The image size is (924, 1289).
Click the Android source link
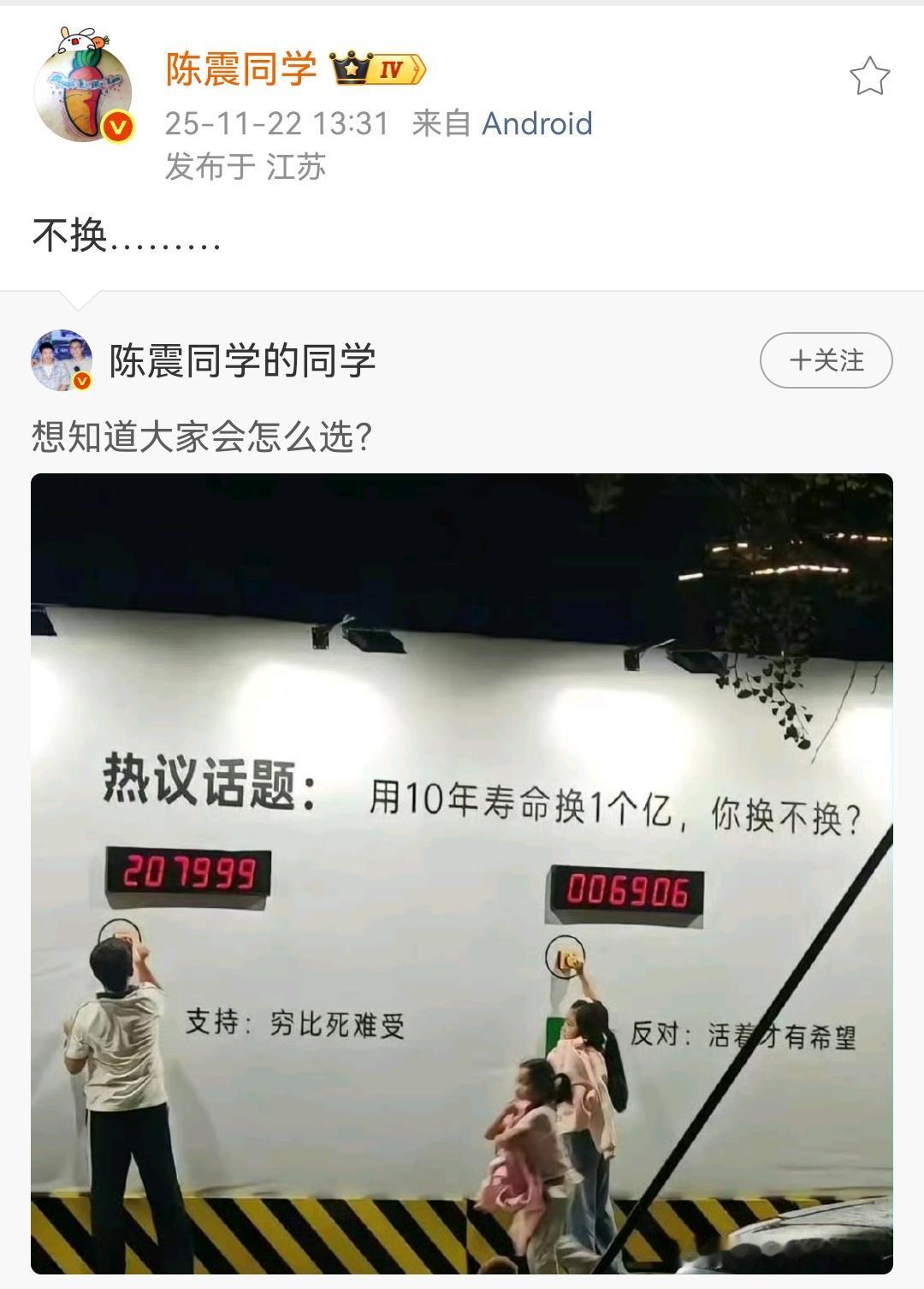click(x=537, y=124)
